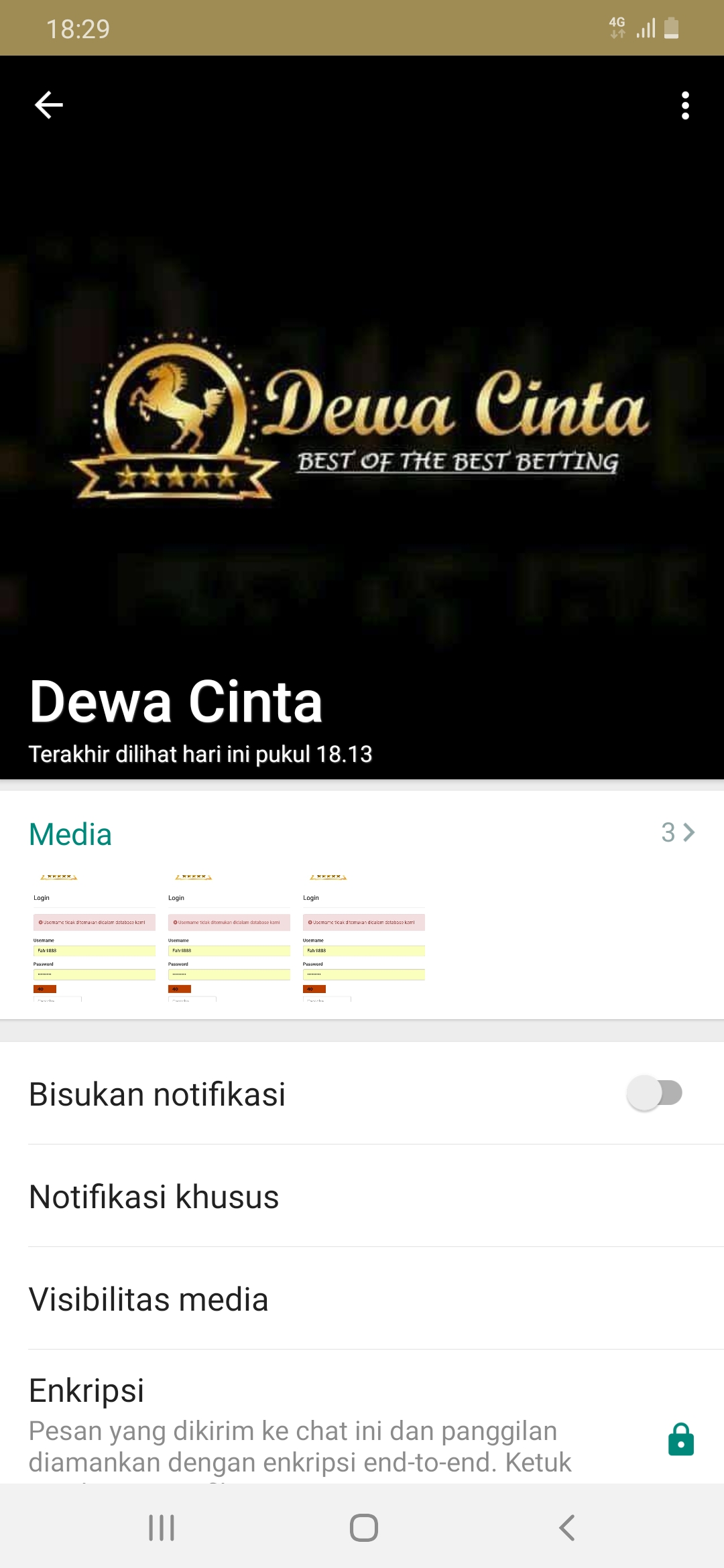The height and width of the screenshot is (1568, 724).
Task: Open Dewa Cinta profile photo
Action: tap(362, 415)
